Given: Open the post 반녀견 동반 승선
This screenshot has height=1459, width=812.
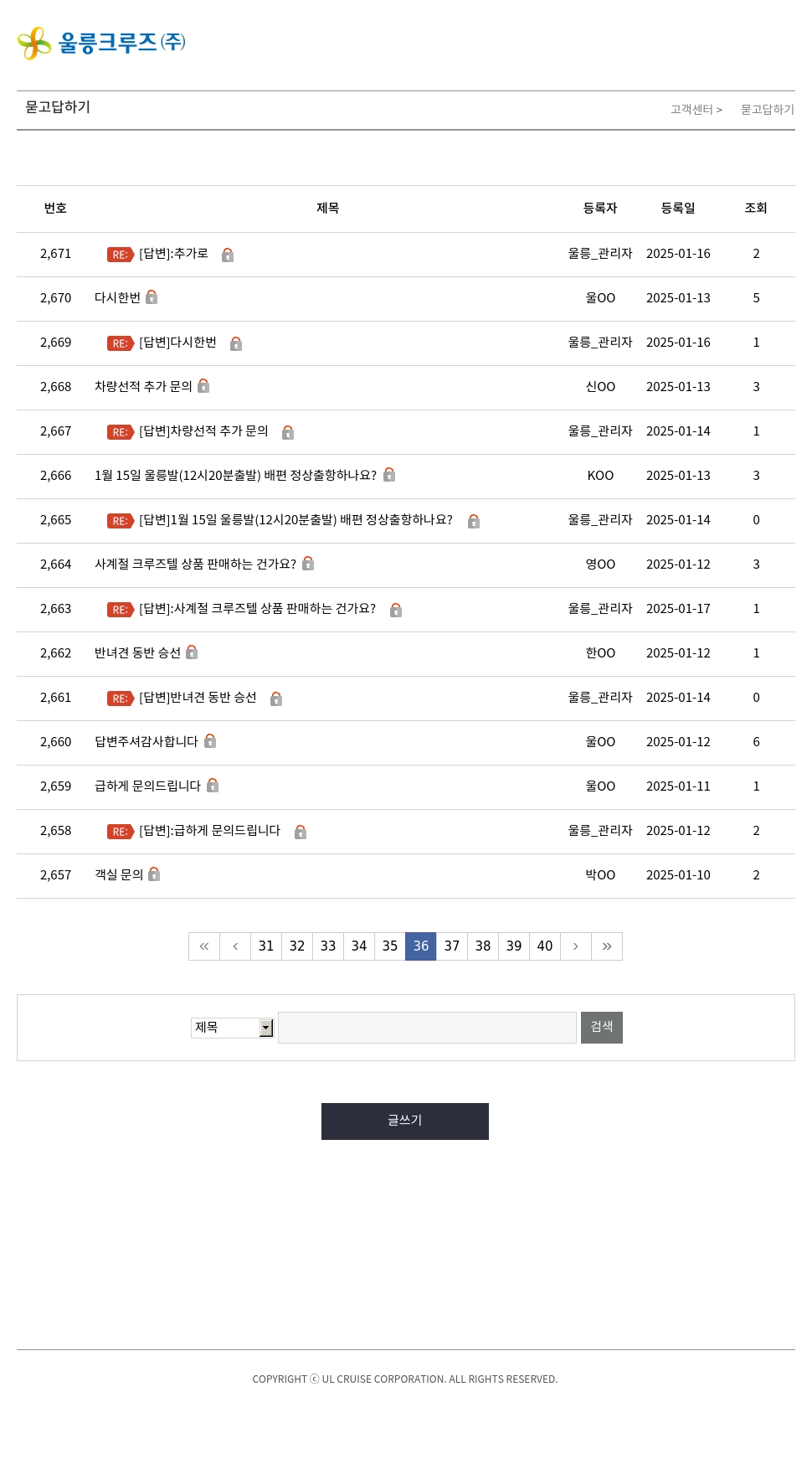Looking at the screenshot, I should point(137,653).
